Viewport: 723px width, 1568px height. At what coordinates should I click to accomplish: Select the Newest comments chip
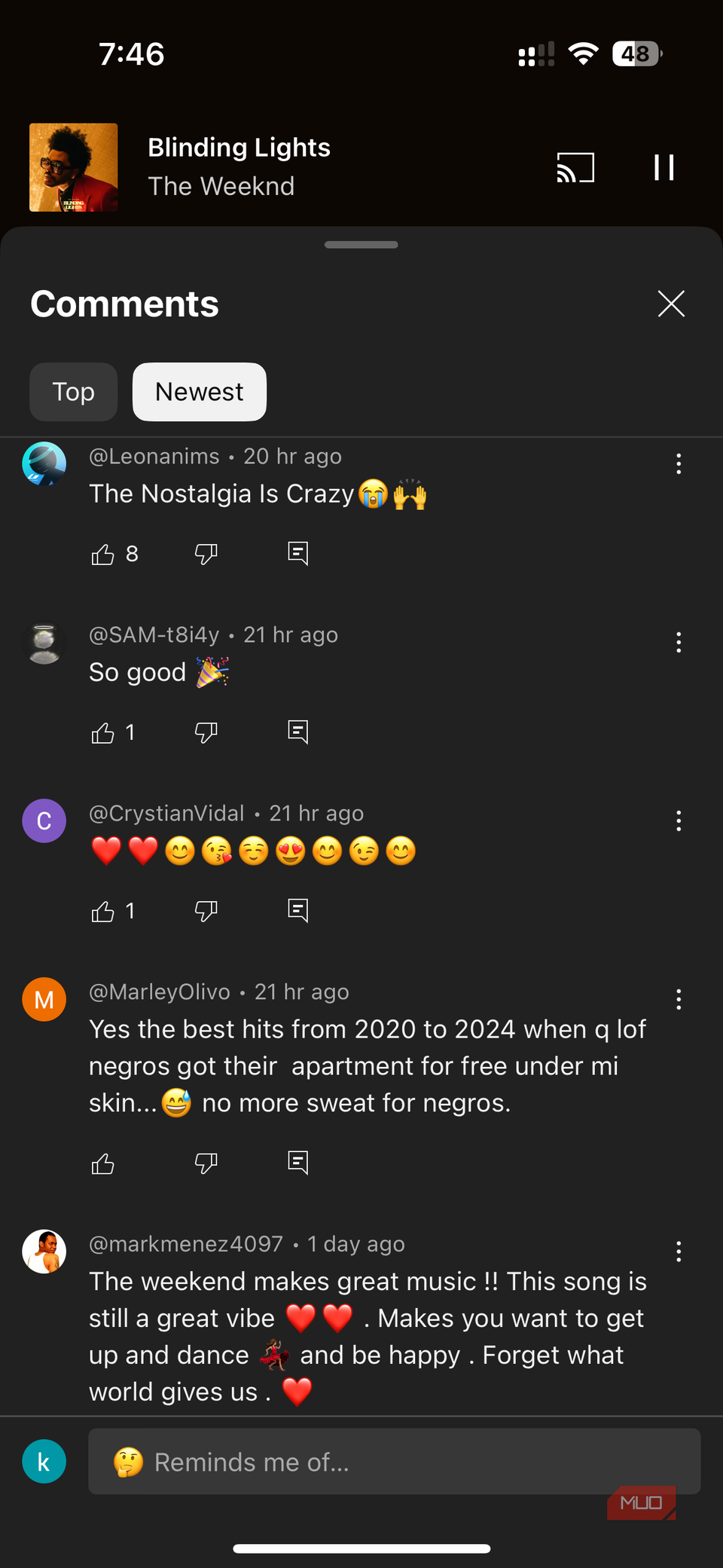[199, 392]
